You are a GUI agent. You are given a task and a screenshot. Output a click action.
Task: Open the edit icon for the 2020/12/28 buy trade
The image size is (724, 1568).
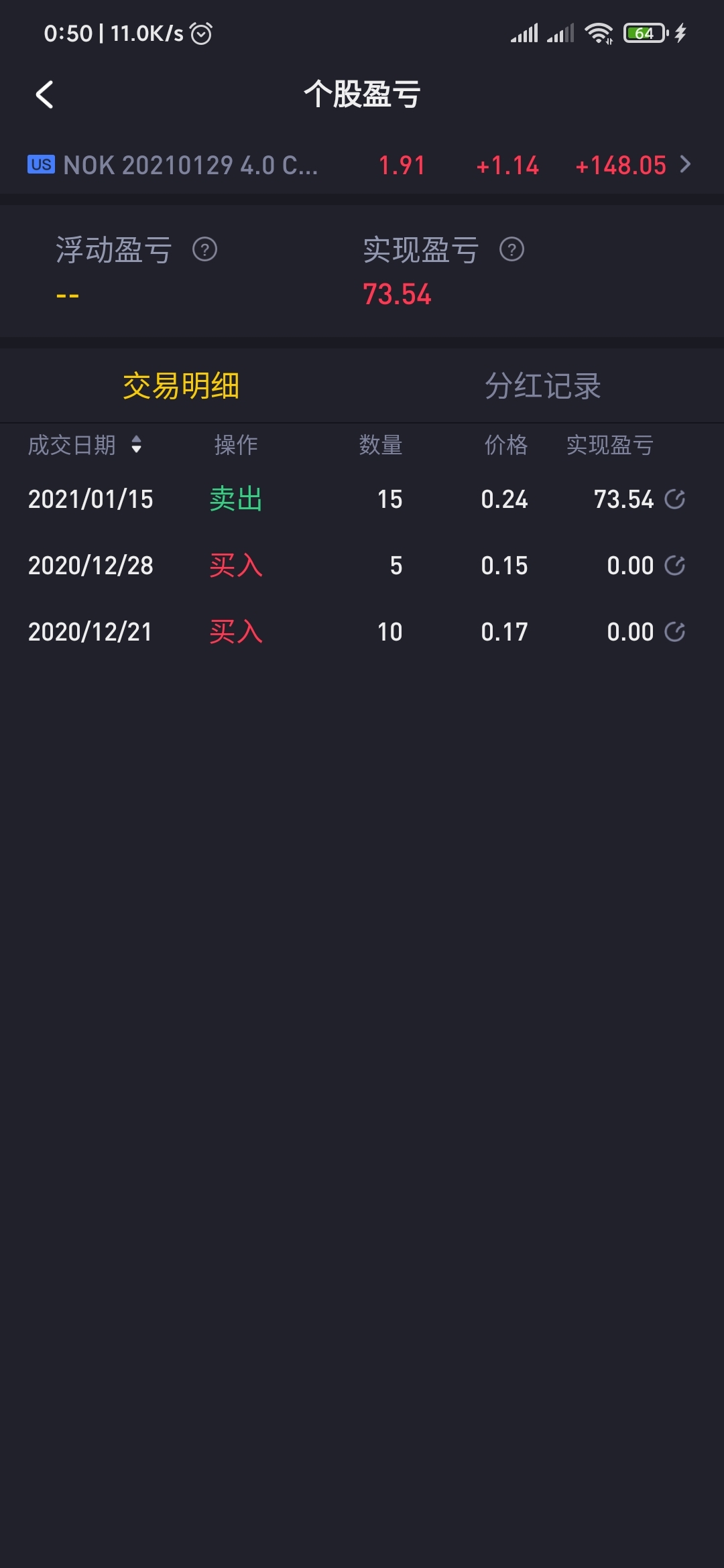pyautogui.click(x=674, y=566)
